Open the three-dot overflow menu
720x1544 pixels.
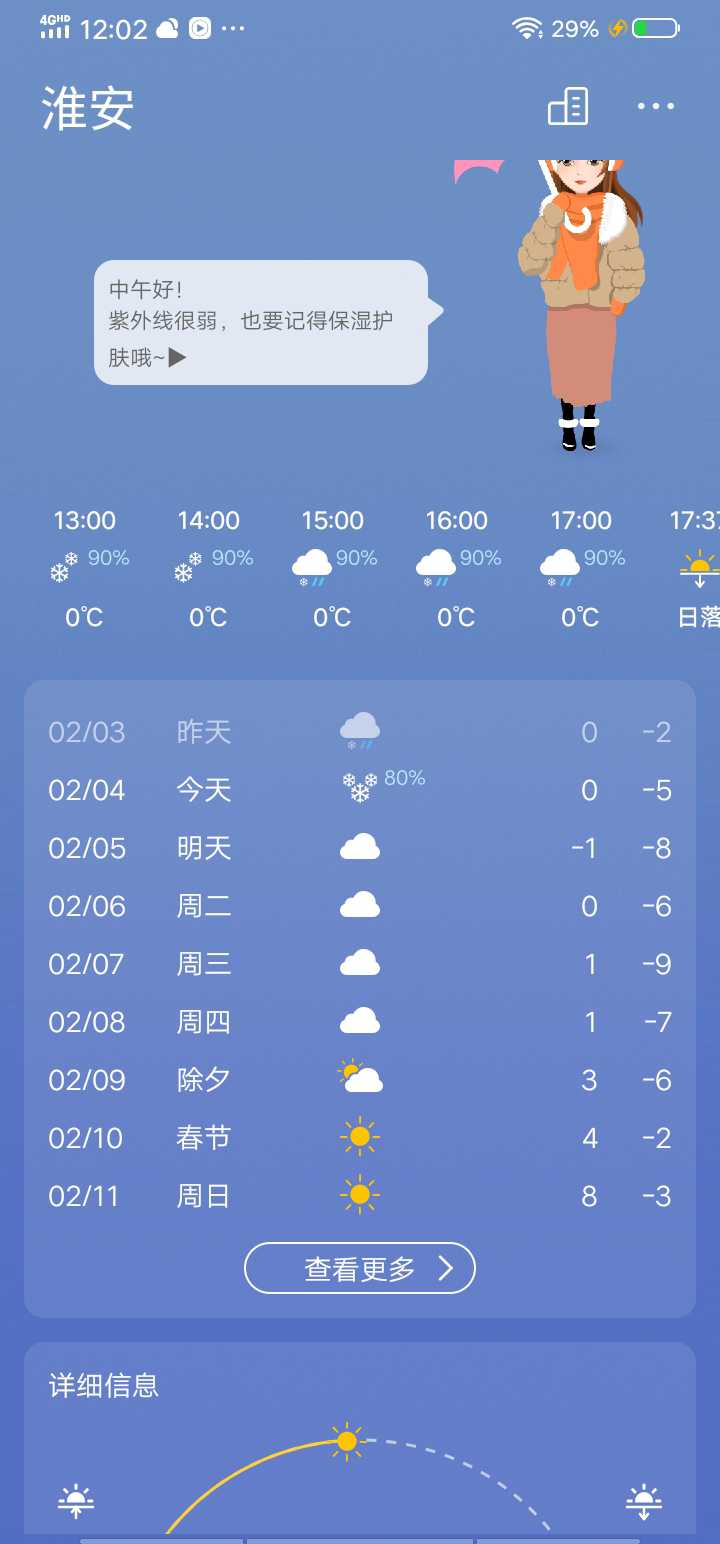[656, 107]
